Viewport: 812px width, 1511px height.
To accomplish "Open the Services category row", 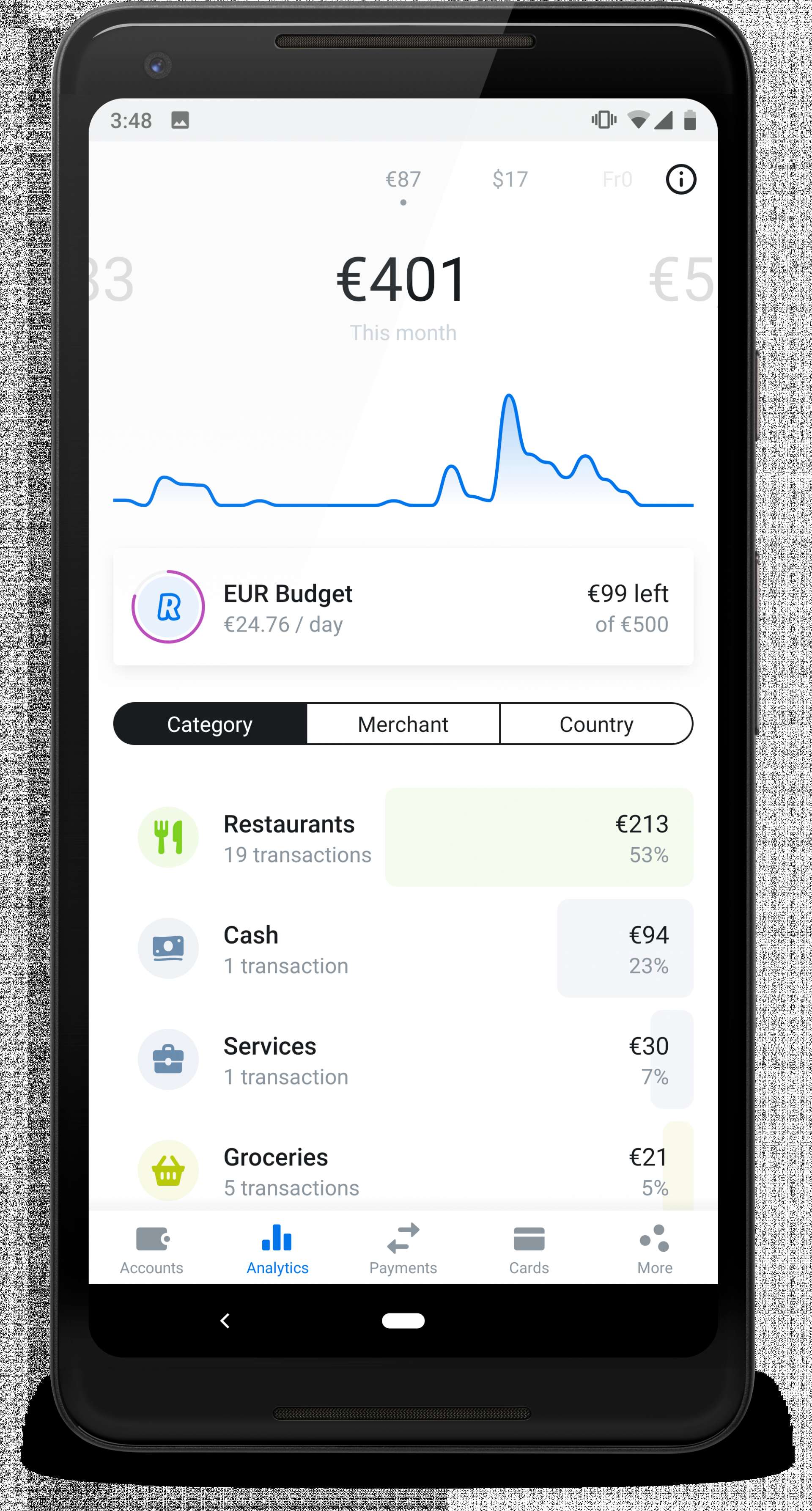I will tap(403, 1059).
